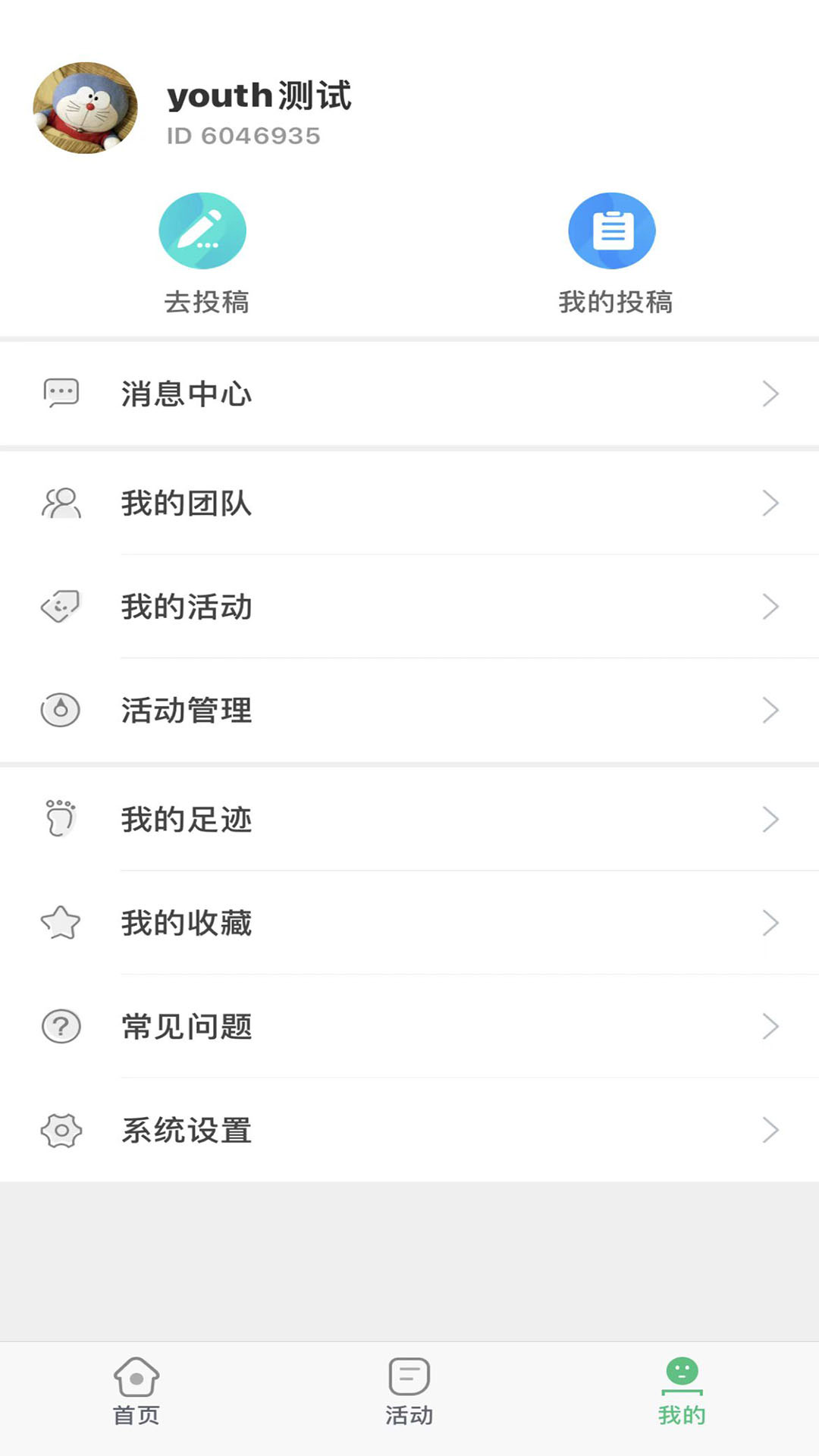Open the gear icon beside 系统设置
Image resolution: width=819 pixels, height=1456 pixels.
61,1131
